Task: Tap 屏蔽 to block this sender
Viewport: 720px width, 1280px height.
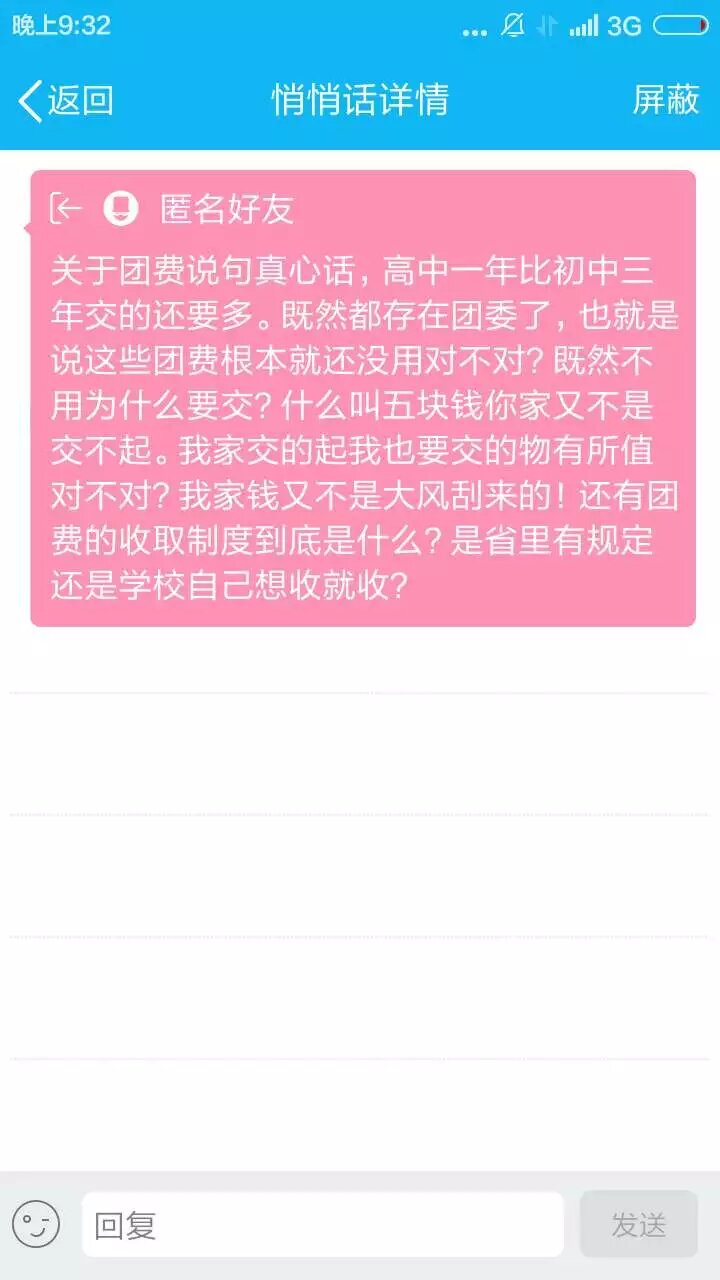Action: (x=666, y=100)
